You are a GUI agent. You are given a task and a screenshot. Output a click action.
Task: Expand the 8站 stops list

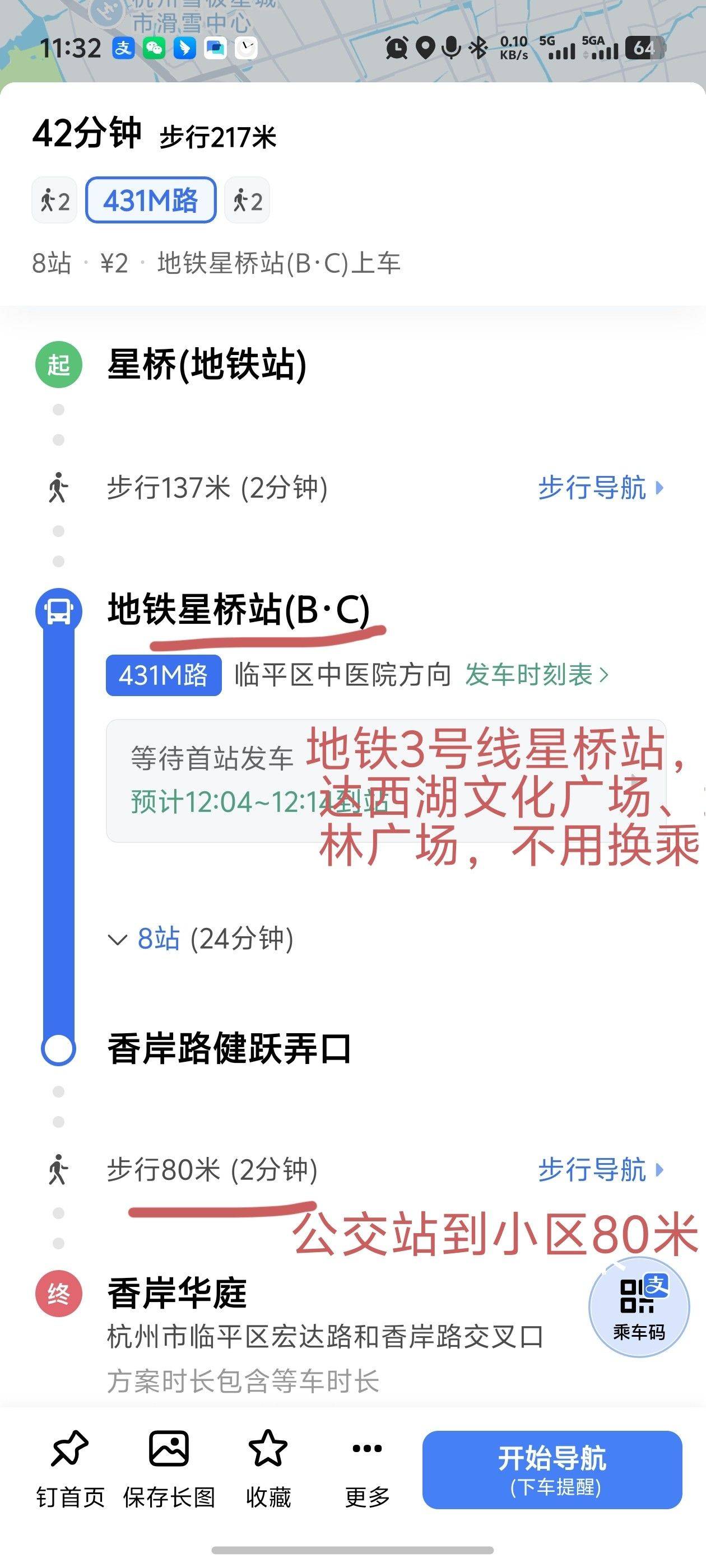(x=201, y=939)
